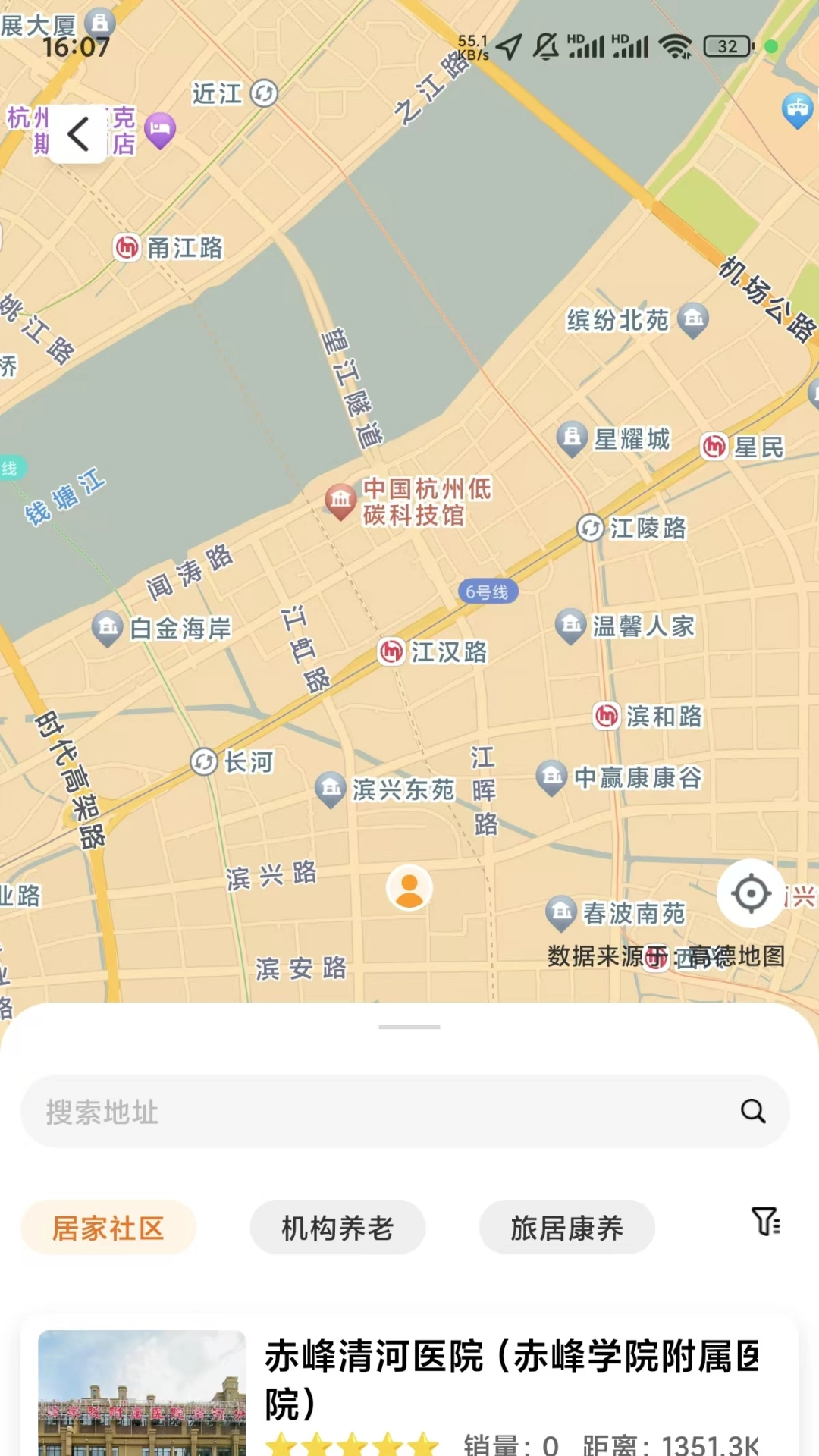Select the 江汉路 metro station marker
The height and width of the screenshot is (1456, 819).
[x=391, y=652]
